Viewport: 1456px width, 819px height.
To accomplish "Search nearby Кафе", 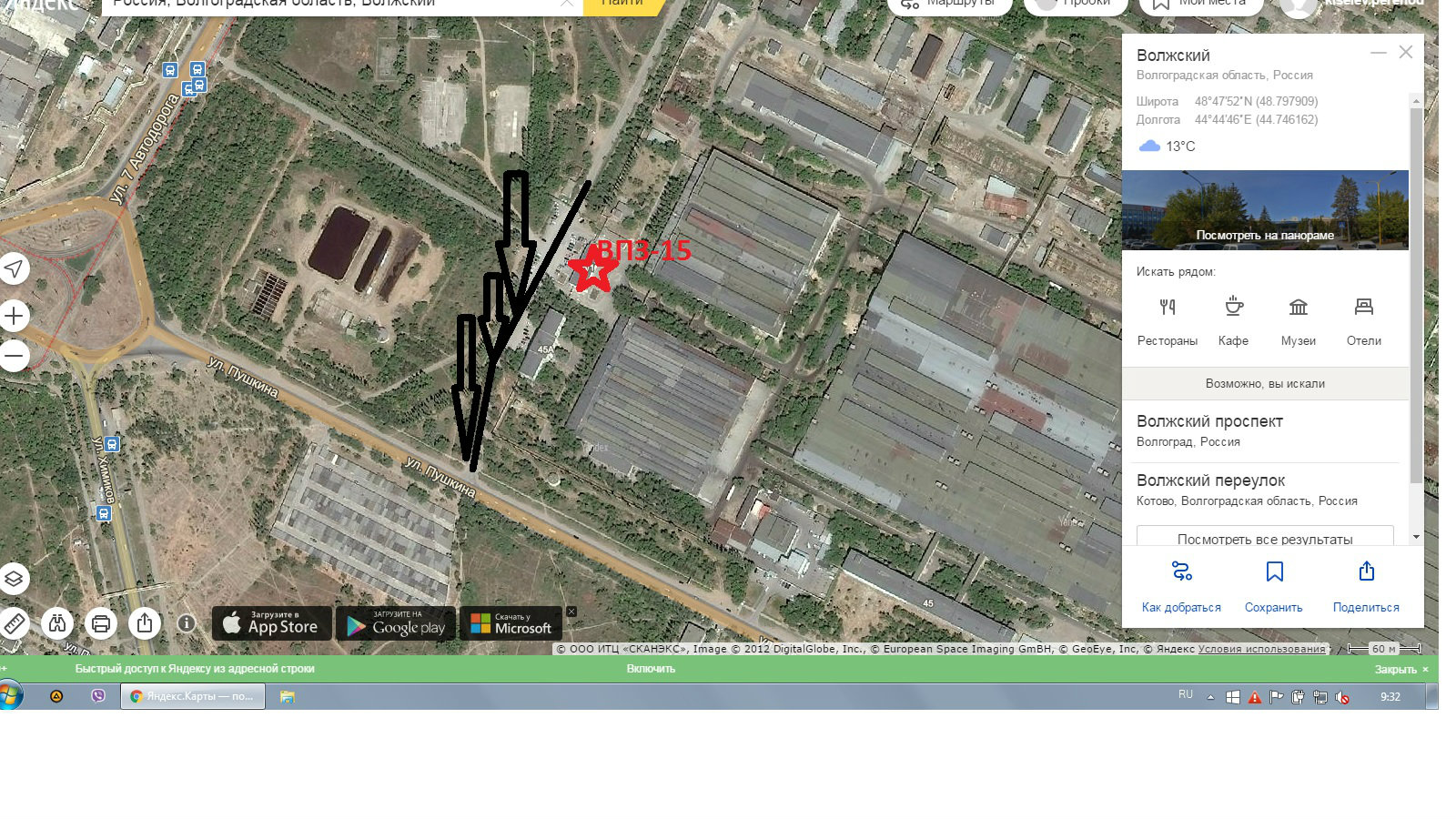I will (x=1233, y=319).
